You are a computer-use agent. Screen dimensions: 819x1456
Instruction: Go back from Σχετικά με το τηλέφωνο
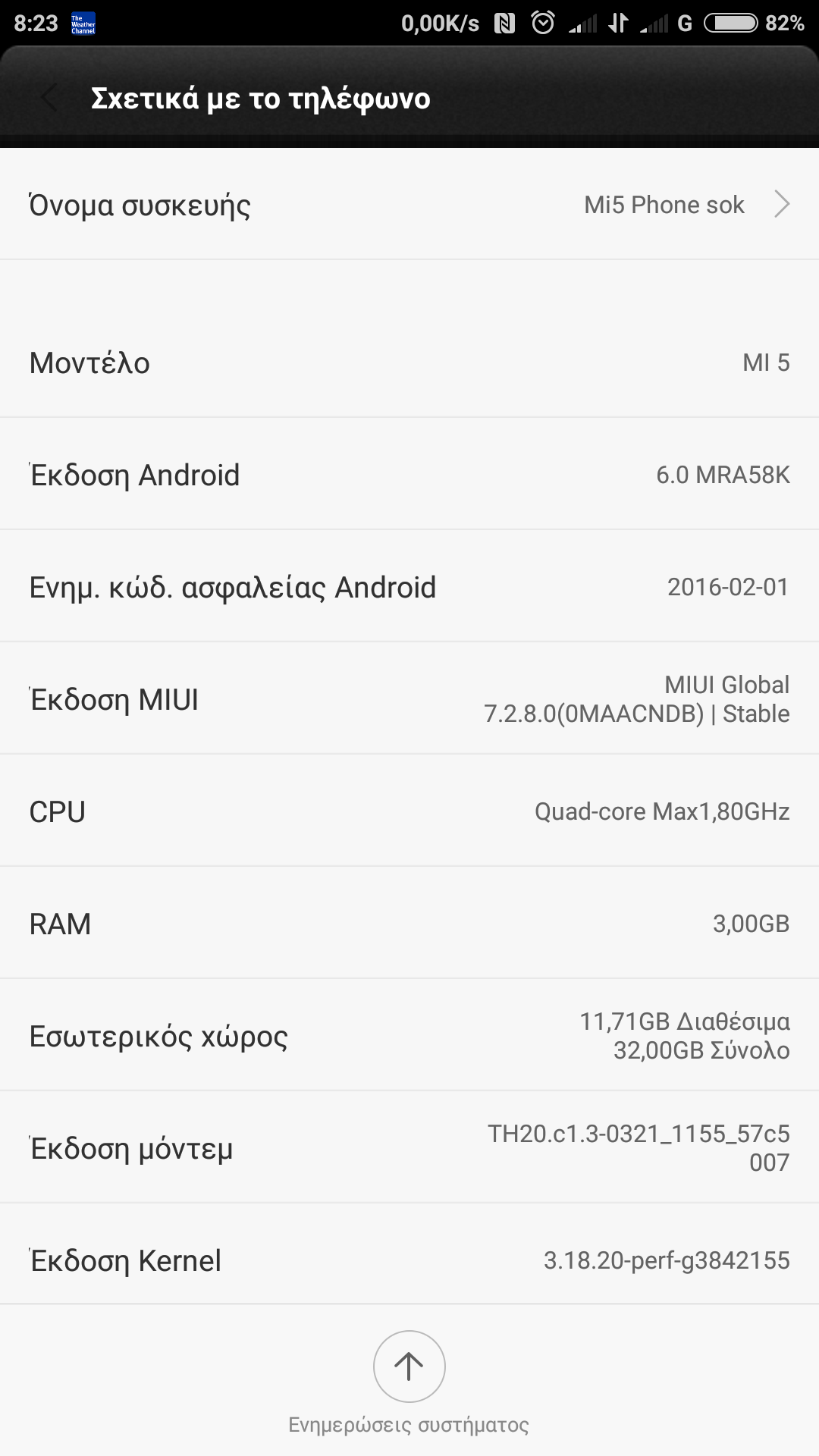pyautogui.click(x=50, y=99)
